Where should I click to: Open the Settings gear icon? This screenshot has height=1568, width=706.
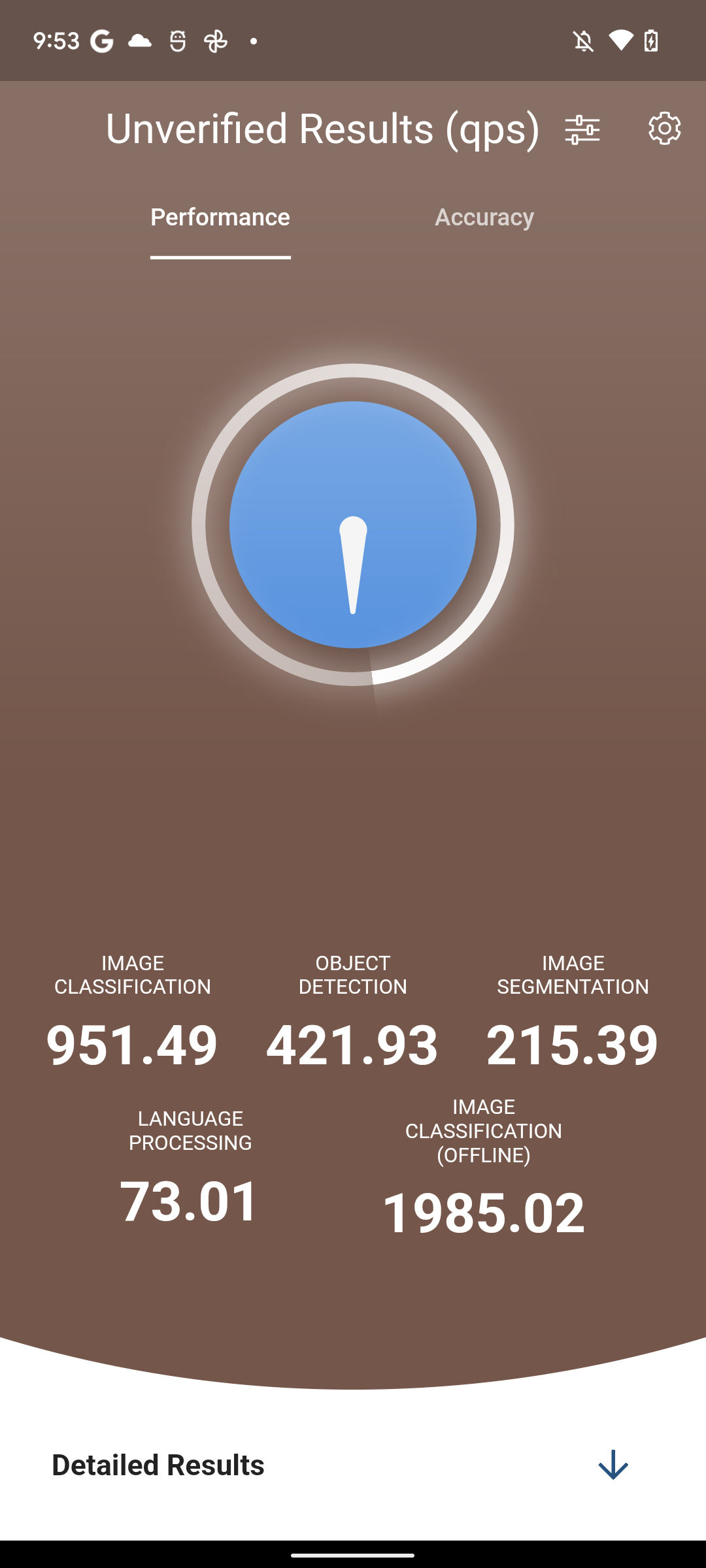[664, 129]
